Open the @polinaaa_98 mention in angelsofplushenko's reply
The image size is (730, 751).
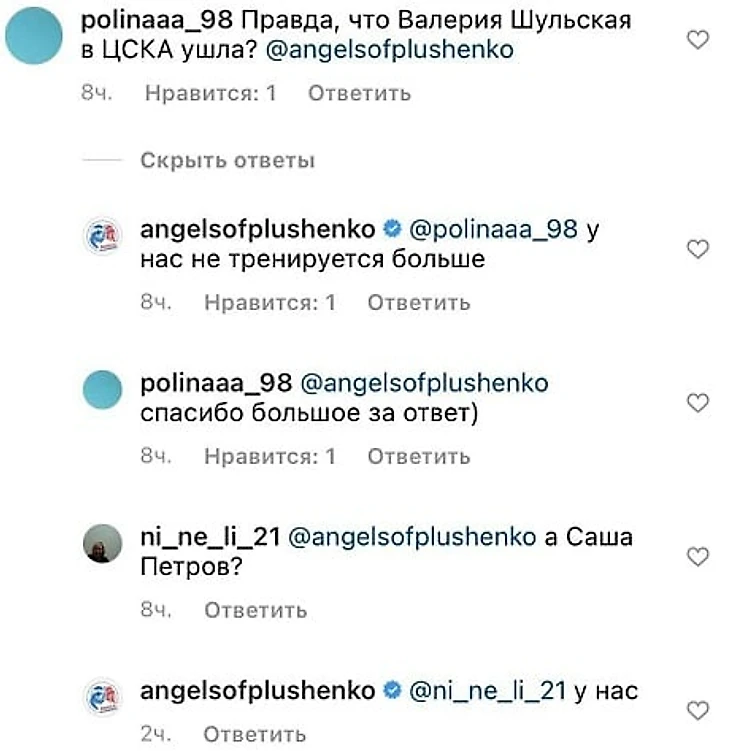pos(494,229)
